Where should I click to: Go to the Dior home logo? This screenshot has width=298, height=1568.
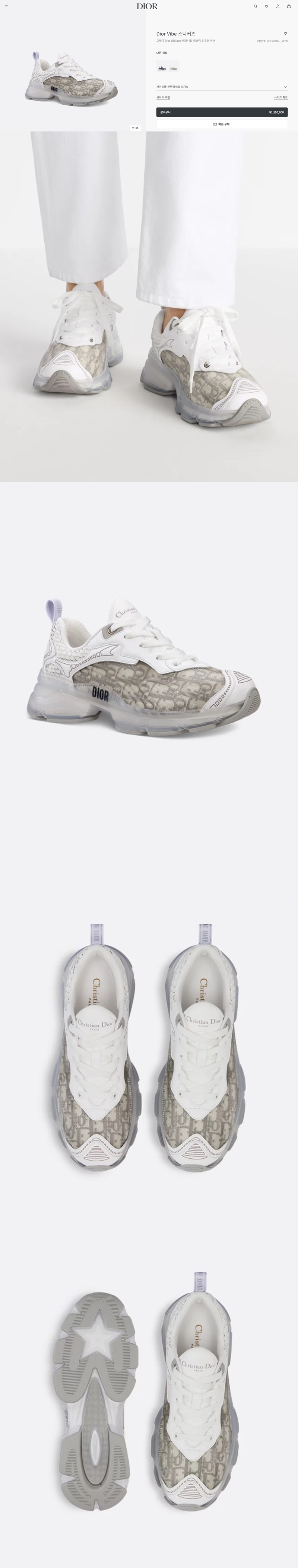pyautogui.click(x=147, y=6)
